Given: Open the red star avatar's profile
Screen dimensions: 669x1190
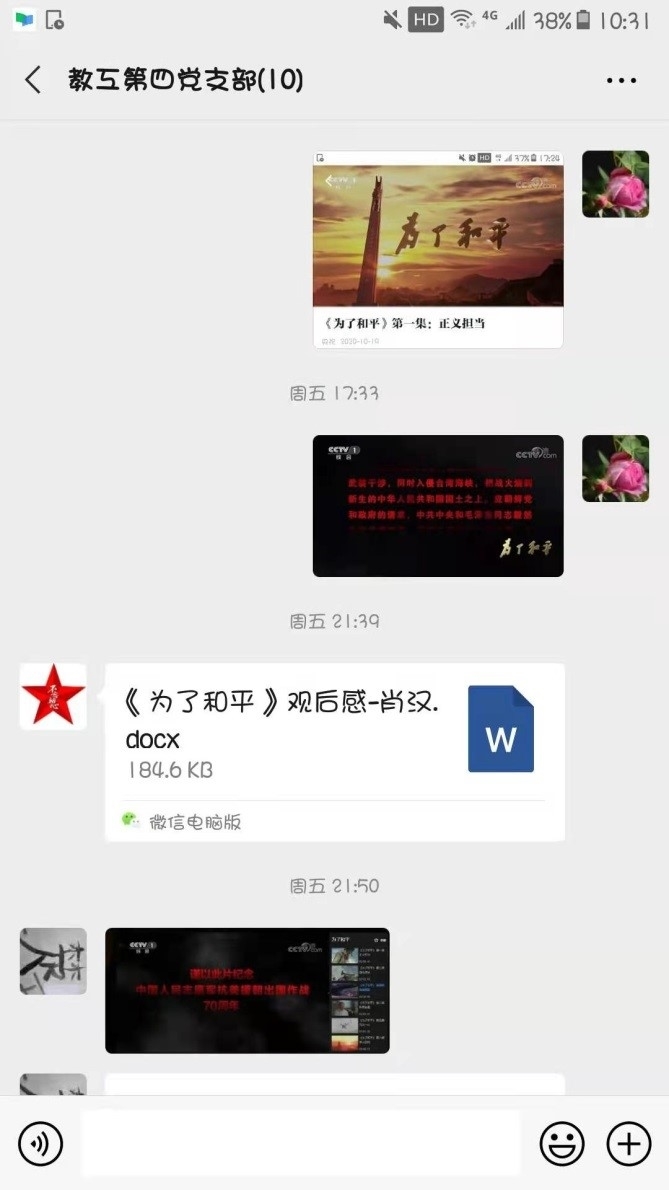Looking at the screenshot, I should pos(53,696).
